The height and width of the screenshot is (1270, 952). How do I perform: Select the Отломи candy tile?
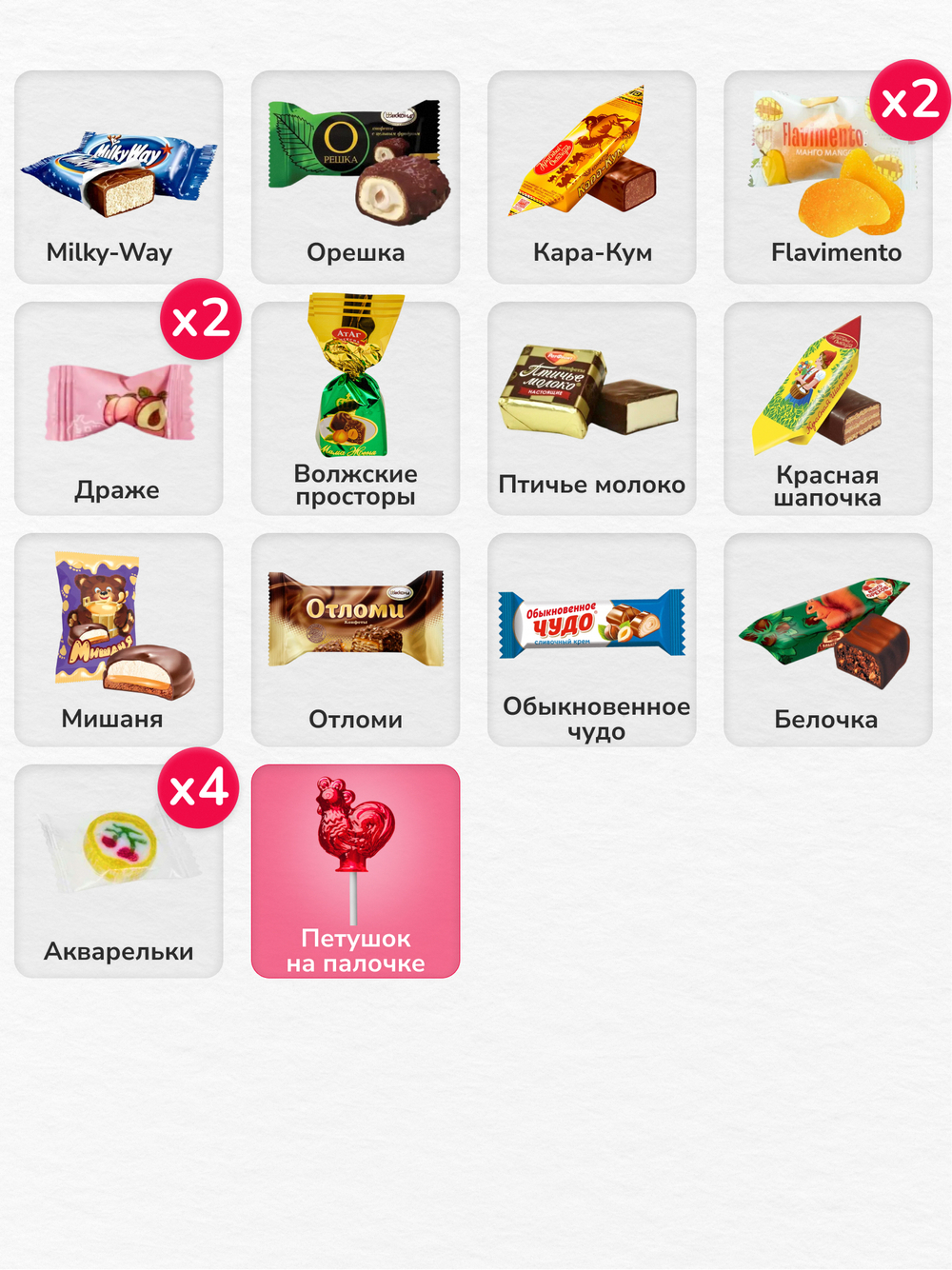tap(355, 638)
